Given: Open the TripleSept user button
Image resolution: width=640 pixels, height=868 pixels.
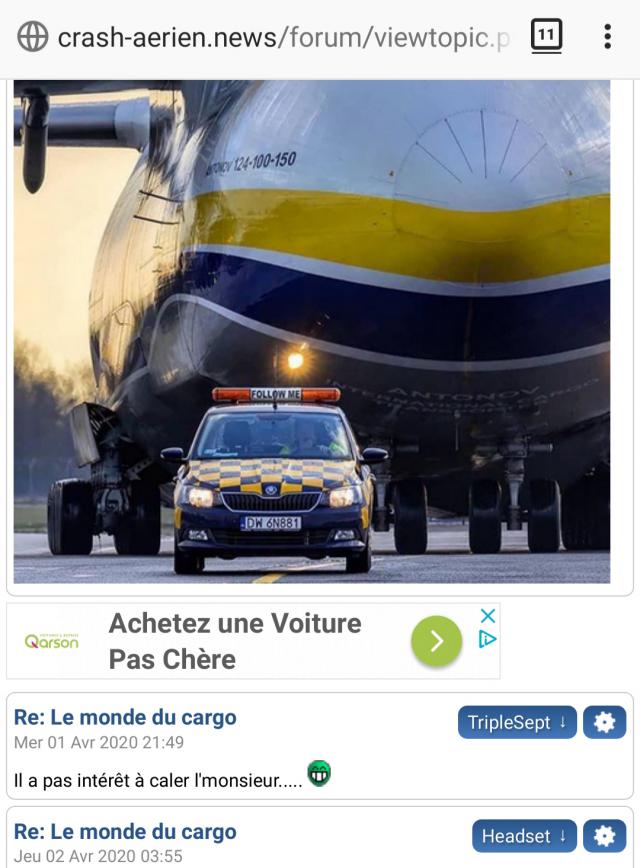Looking at the screenshot, I should [x=517, y=722].
